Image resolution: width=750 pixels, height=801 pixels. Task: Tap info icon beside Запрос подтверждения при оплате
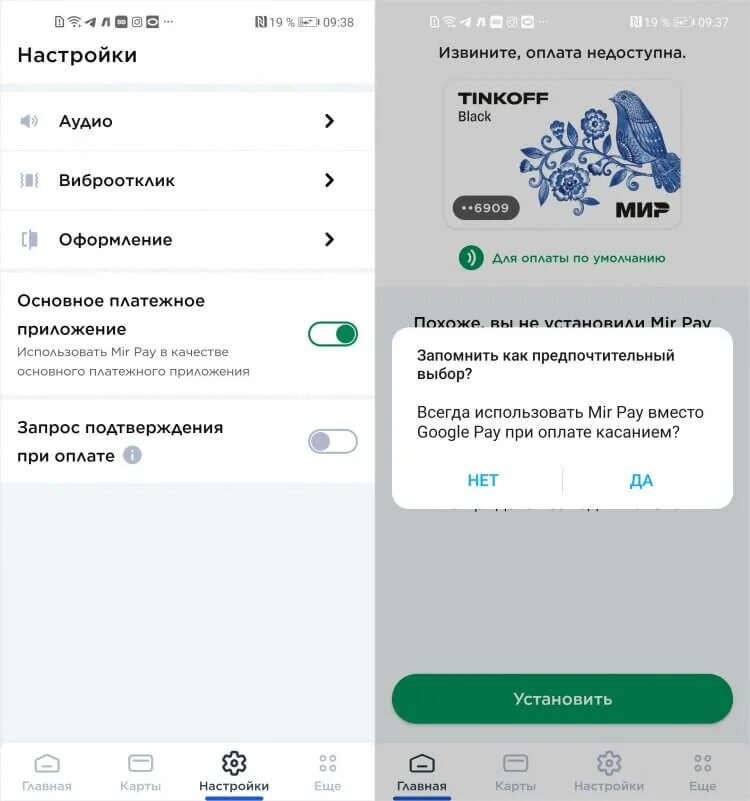point(132,455)
